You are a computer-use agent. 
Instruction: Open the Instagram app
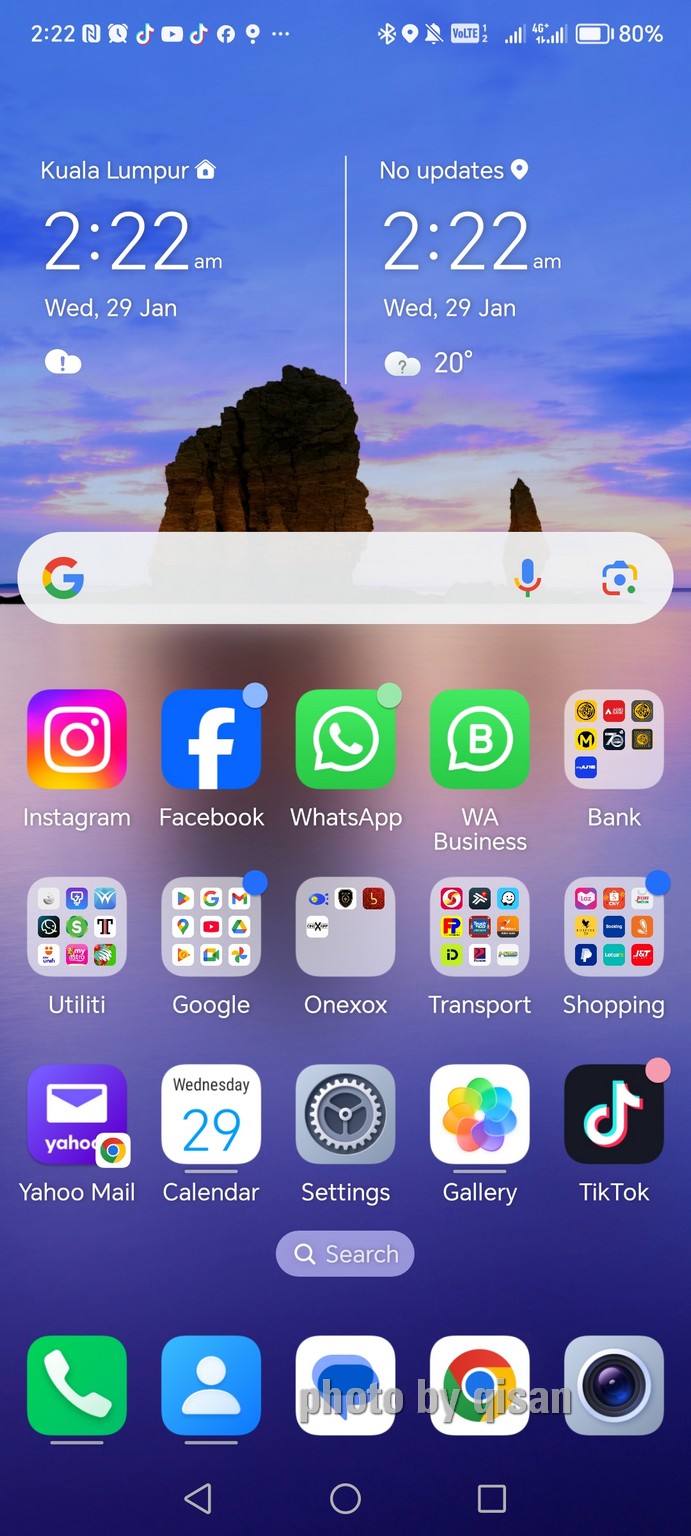pos(77,739)
